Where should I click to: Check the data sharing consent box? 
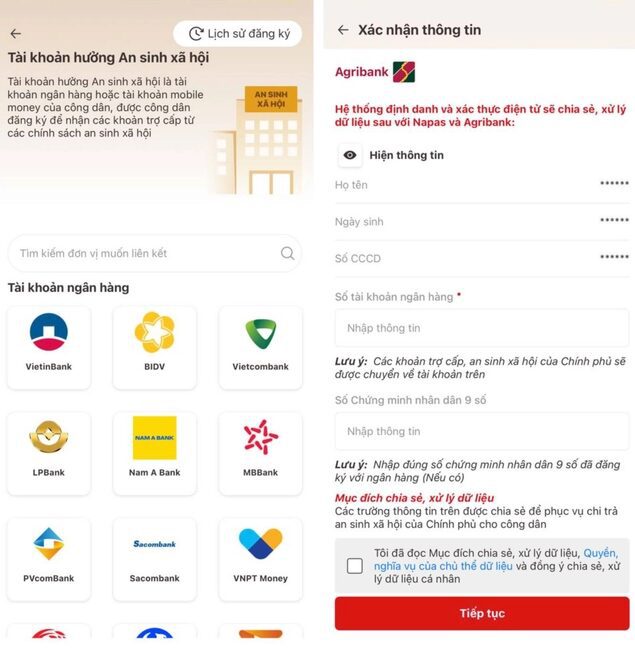pyautogui.click(x=355, y=566)
